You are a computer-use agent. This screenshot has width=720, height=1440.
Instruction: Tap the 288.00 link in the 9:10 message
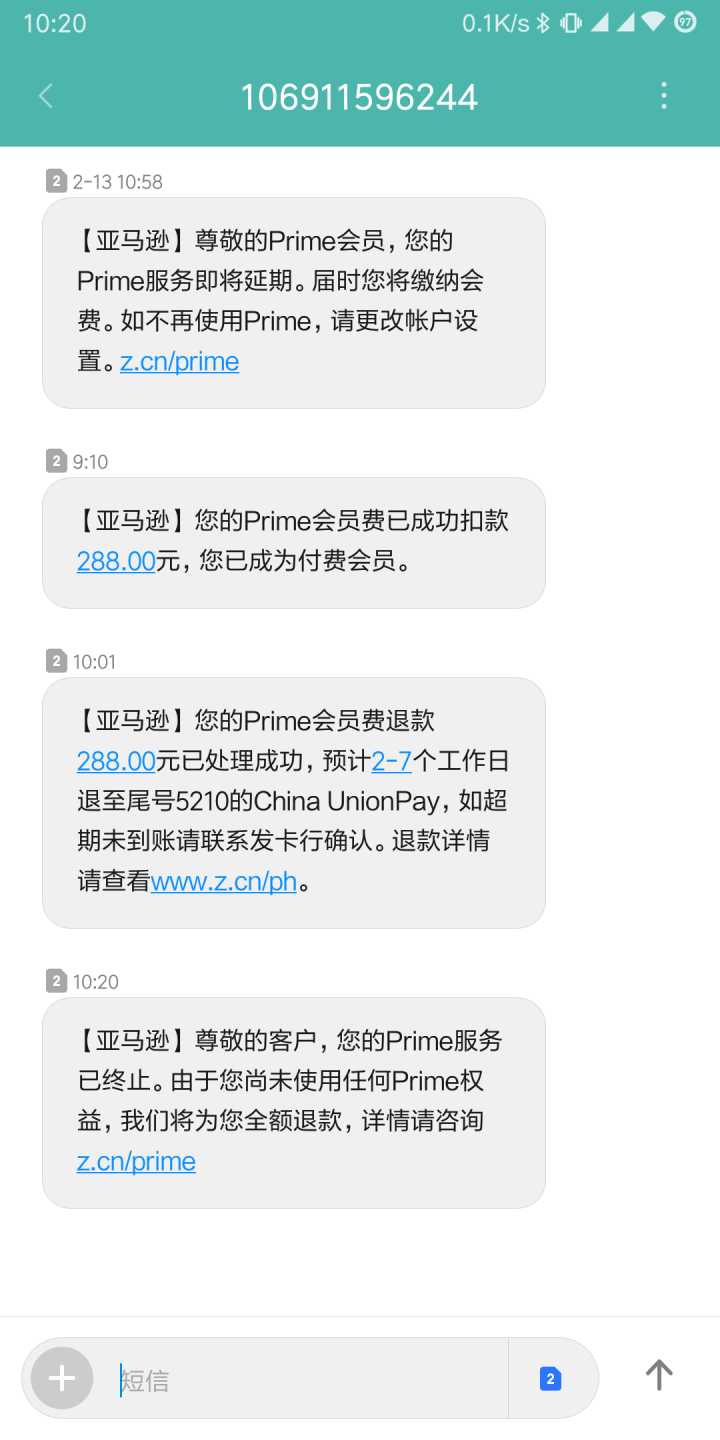116,561
